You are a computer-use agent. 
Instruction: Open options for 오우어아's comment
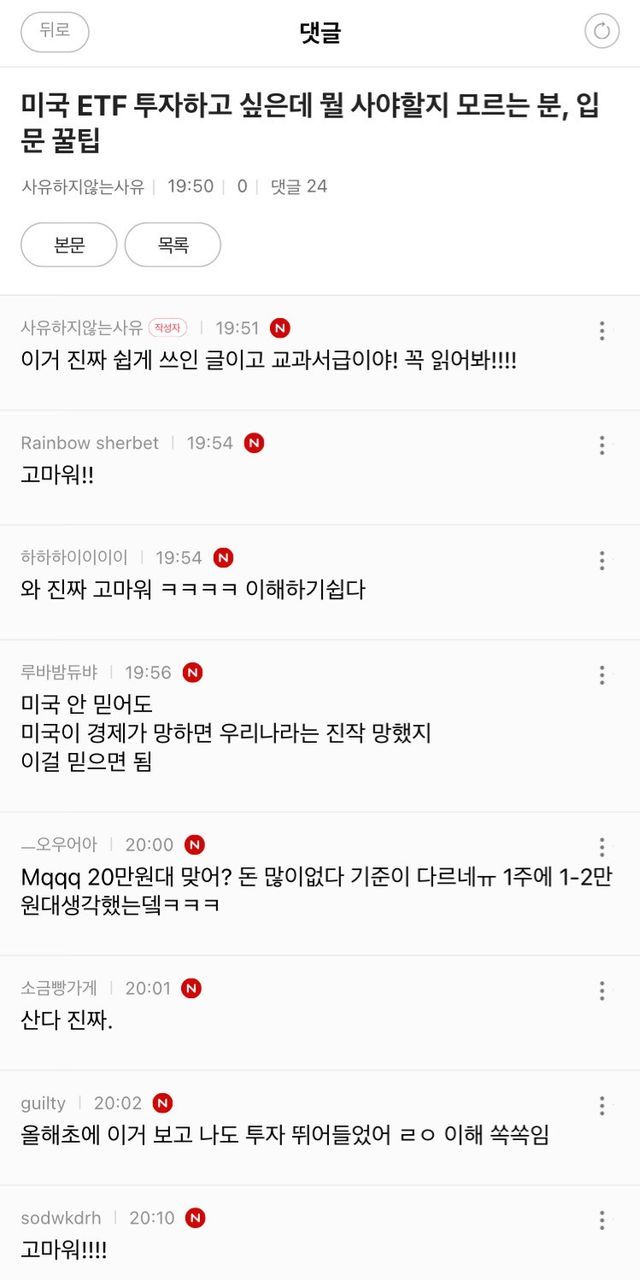tap(602, 847)
